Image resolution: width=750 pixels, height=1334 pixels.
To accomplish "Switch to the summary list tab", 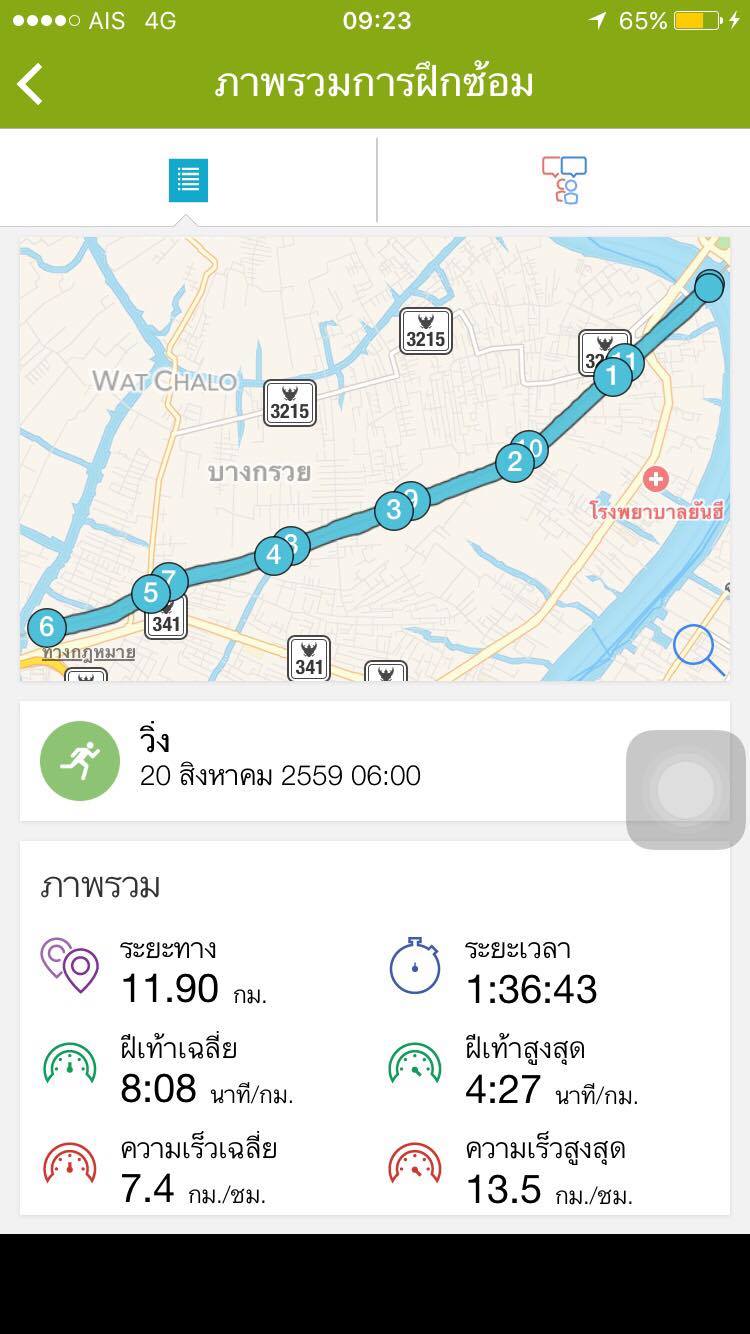I will pyautogui.click(x=188, y=180).
